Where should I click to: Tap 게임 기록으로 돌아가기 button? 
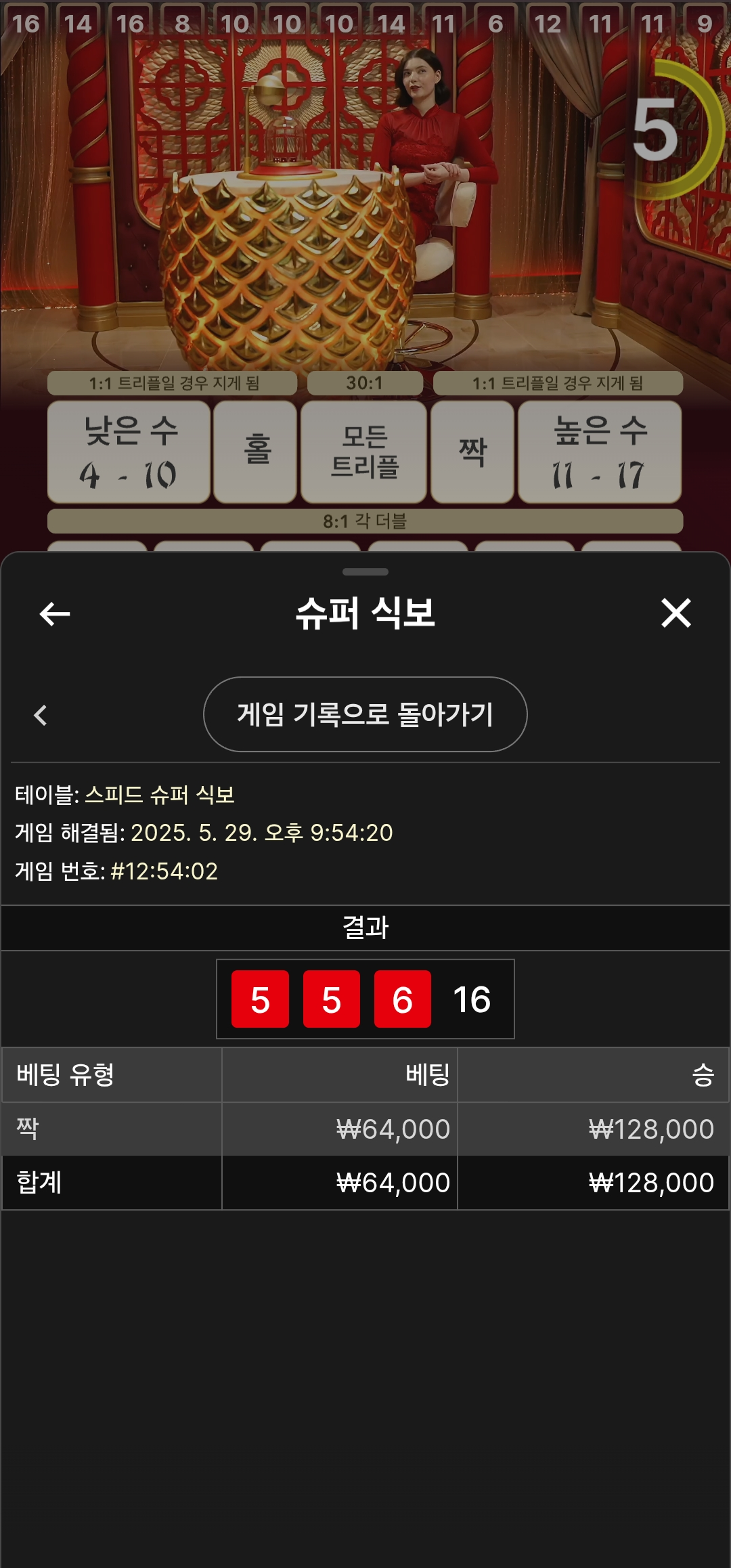365,714
